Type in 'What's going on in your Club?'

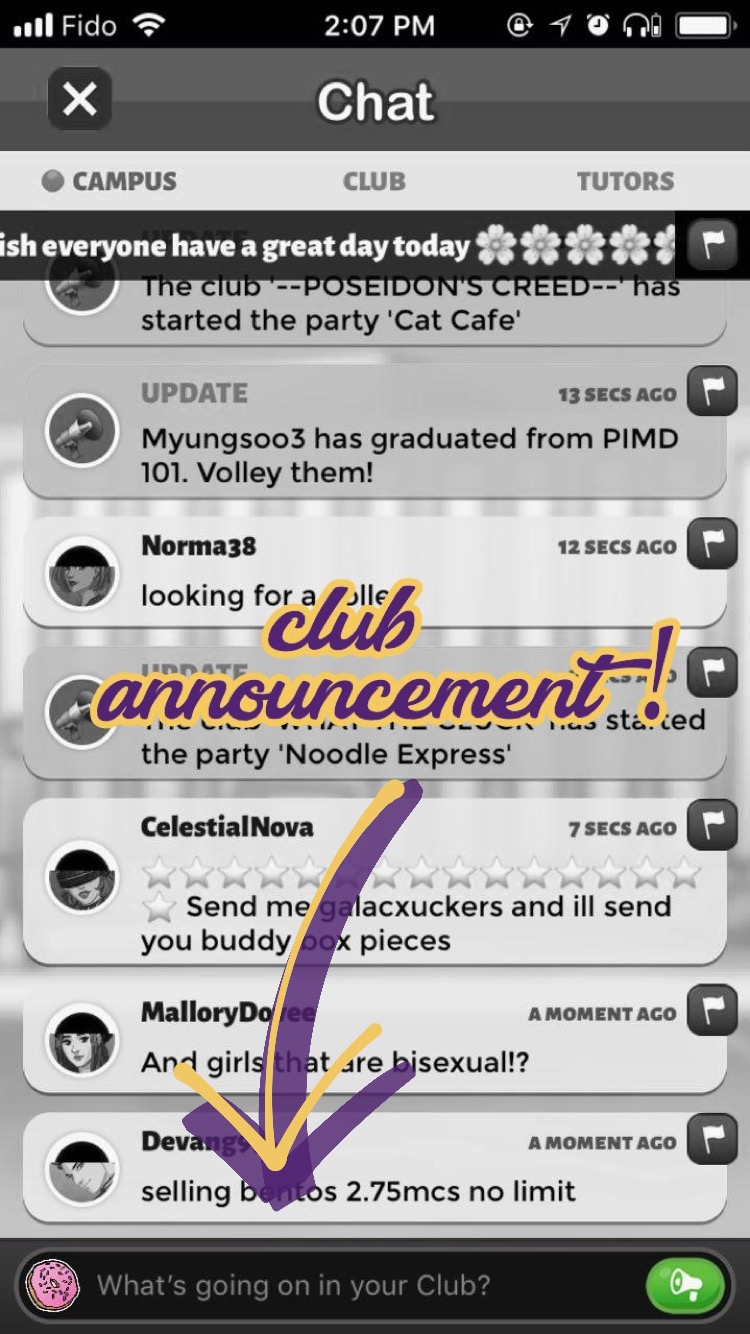360,1285
